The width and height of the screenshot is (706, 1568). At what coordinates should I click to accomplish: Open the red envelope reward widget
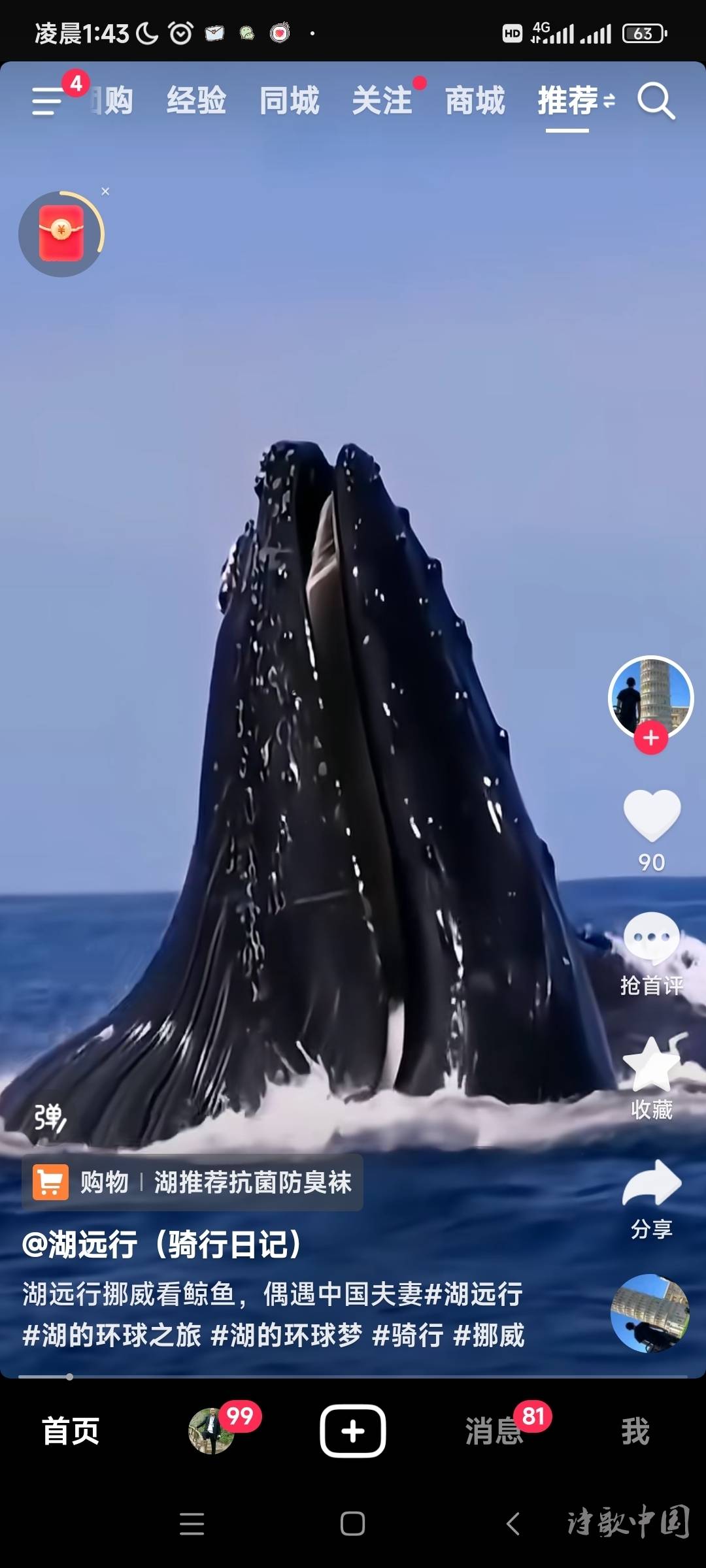pos(61,234)
